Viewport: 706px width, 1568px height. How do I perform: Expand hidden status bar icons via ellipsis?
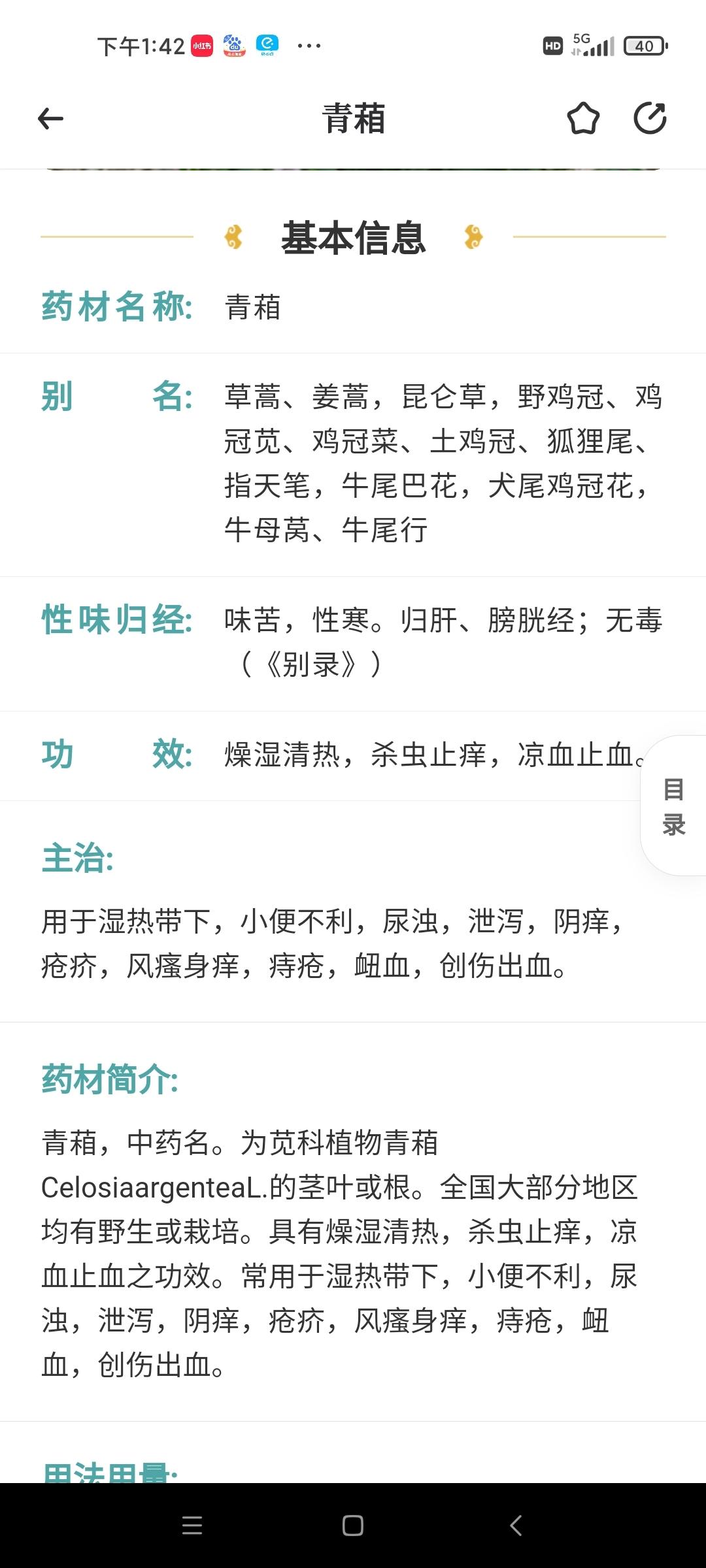(x=309, y=46)
